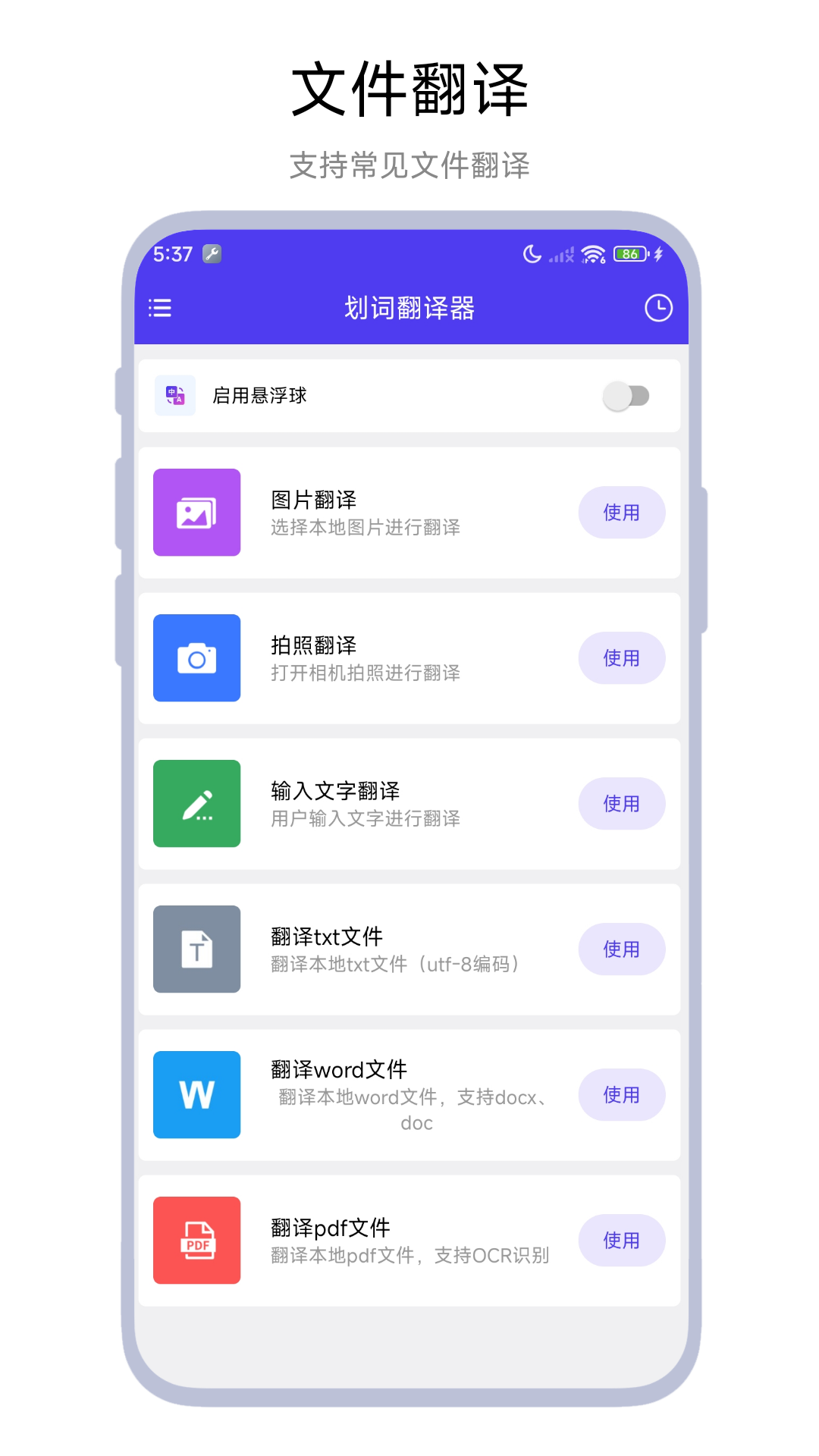819x1456 pixels.
Task: Click 使用 for 拍照翻译
Action: (622, 657)
